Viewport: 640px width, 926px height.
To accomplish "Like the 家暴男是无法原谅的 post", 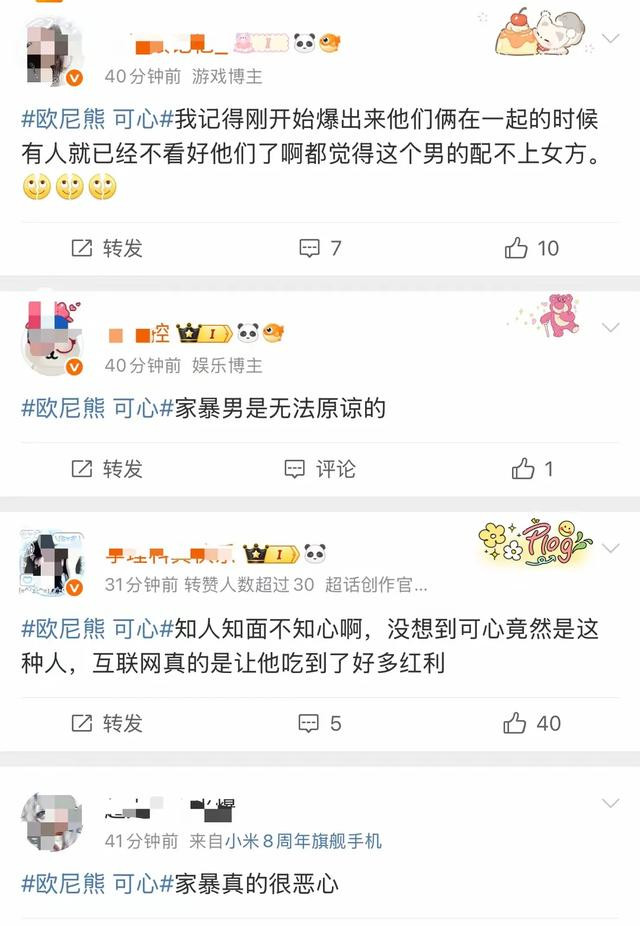I will pyautogui.click(x=532, y=468).
